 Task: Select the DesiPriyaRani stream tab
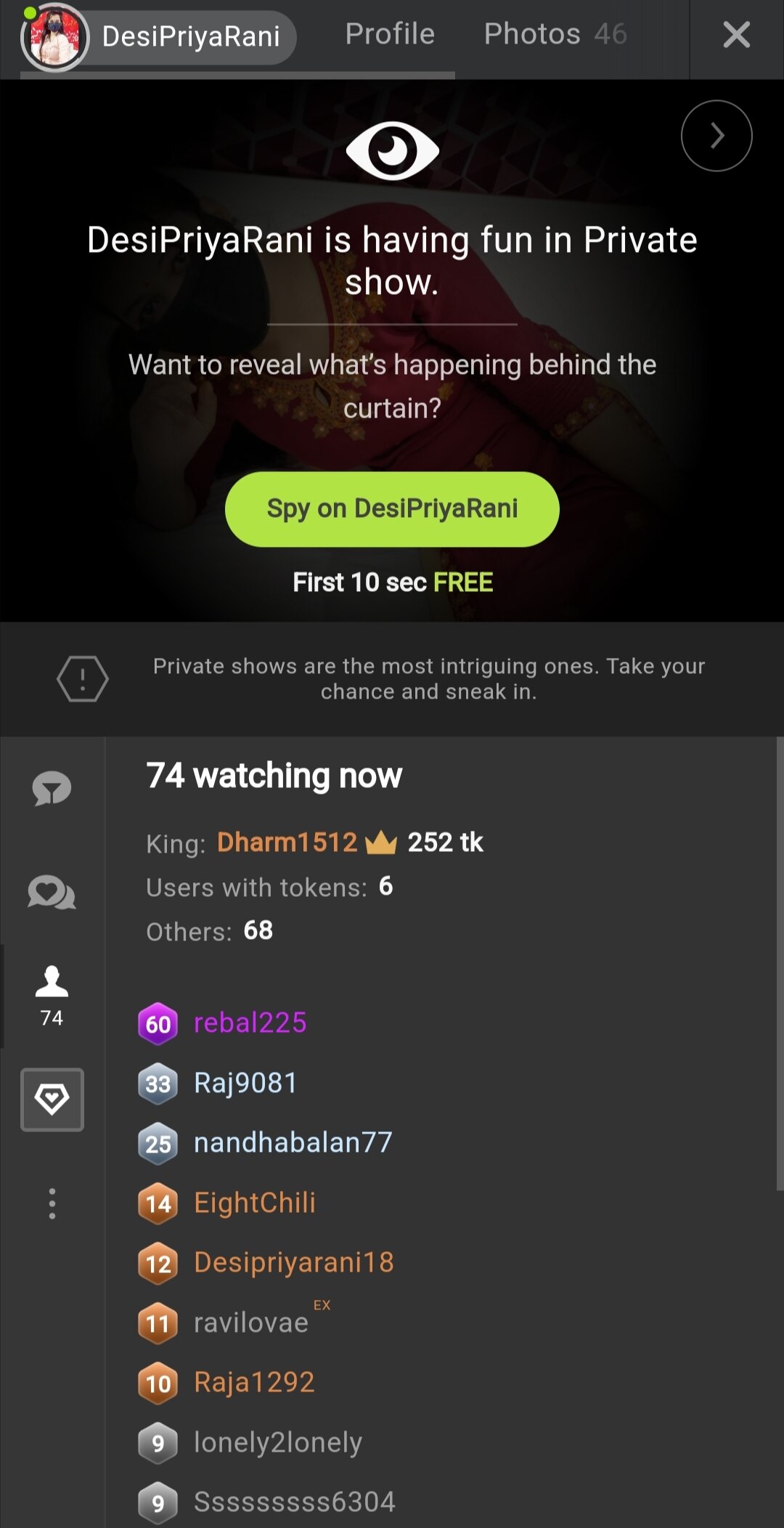159,36
